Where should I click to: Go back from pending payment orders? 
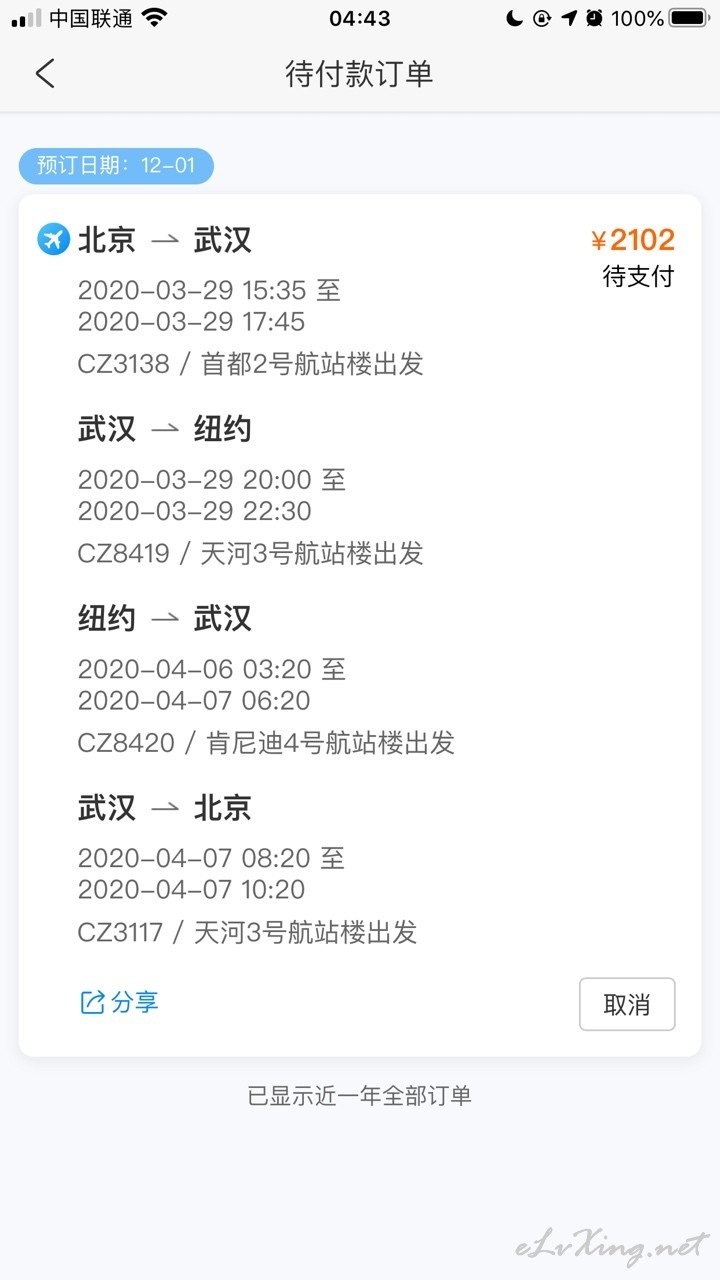(45, 74)
